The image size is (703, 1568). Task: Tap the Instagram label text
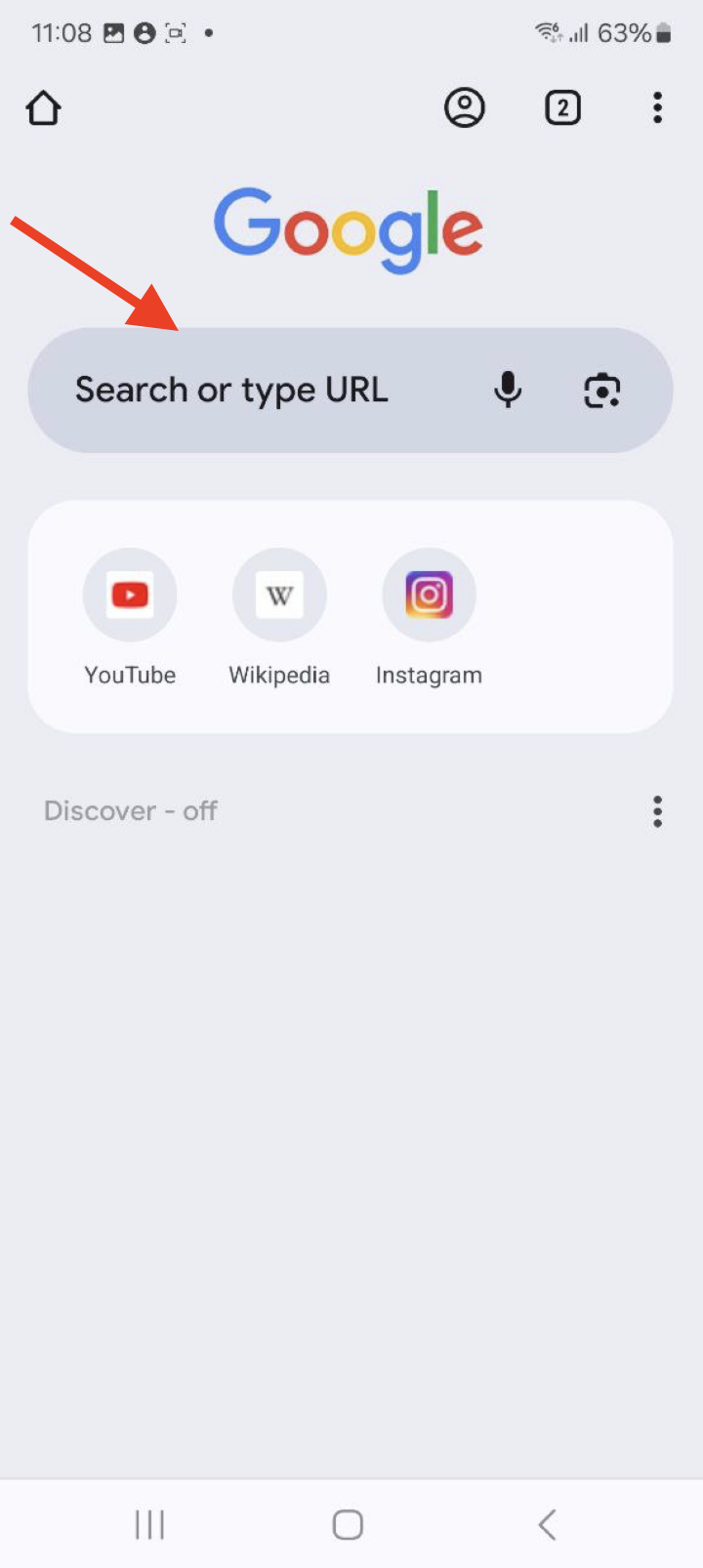tap(429, 674)
